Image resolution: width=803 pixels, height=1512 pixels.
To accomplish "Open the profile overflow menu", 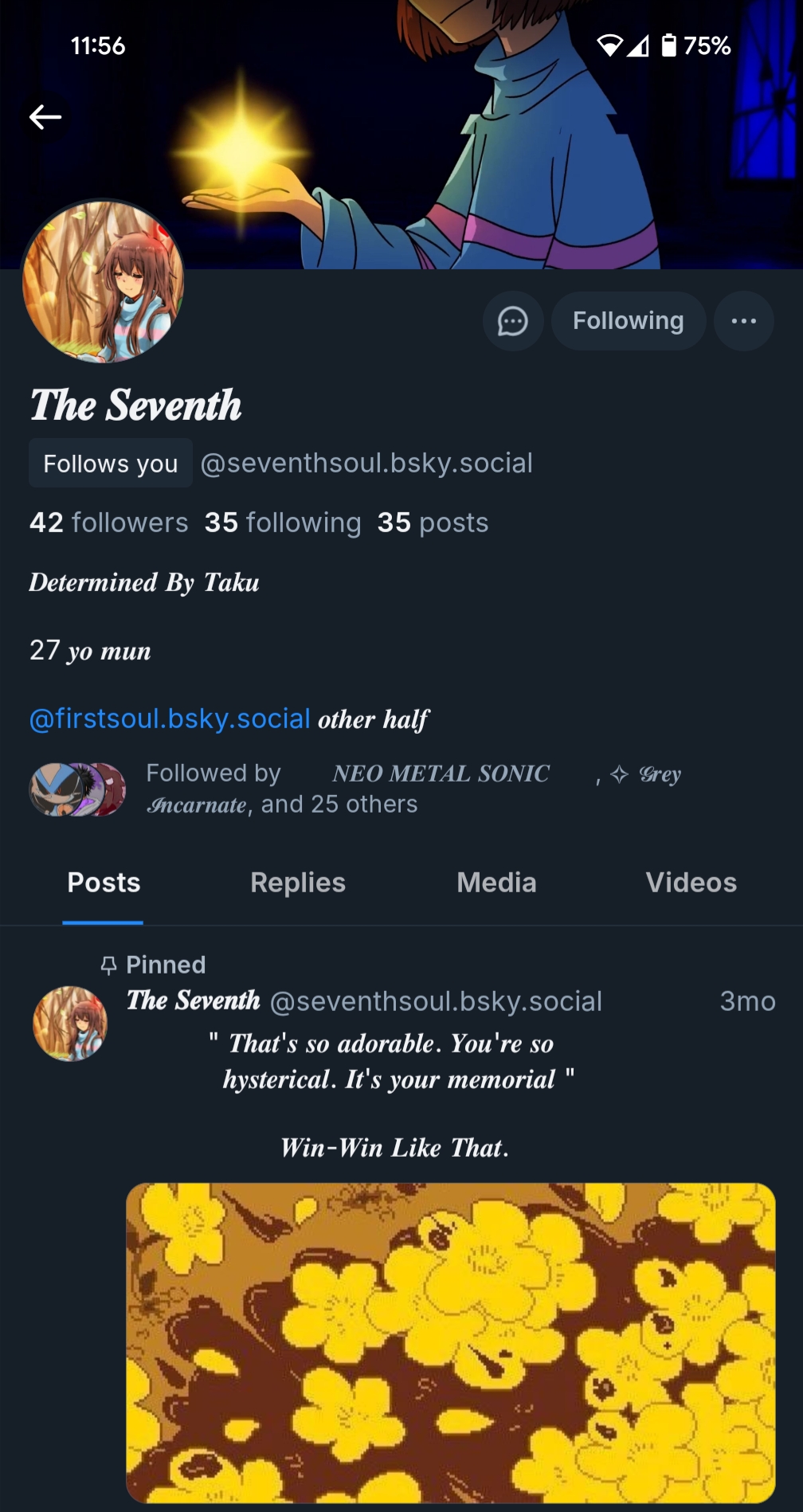I will click(743, 321).
